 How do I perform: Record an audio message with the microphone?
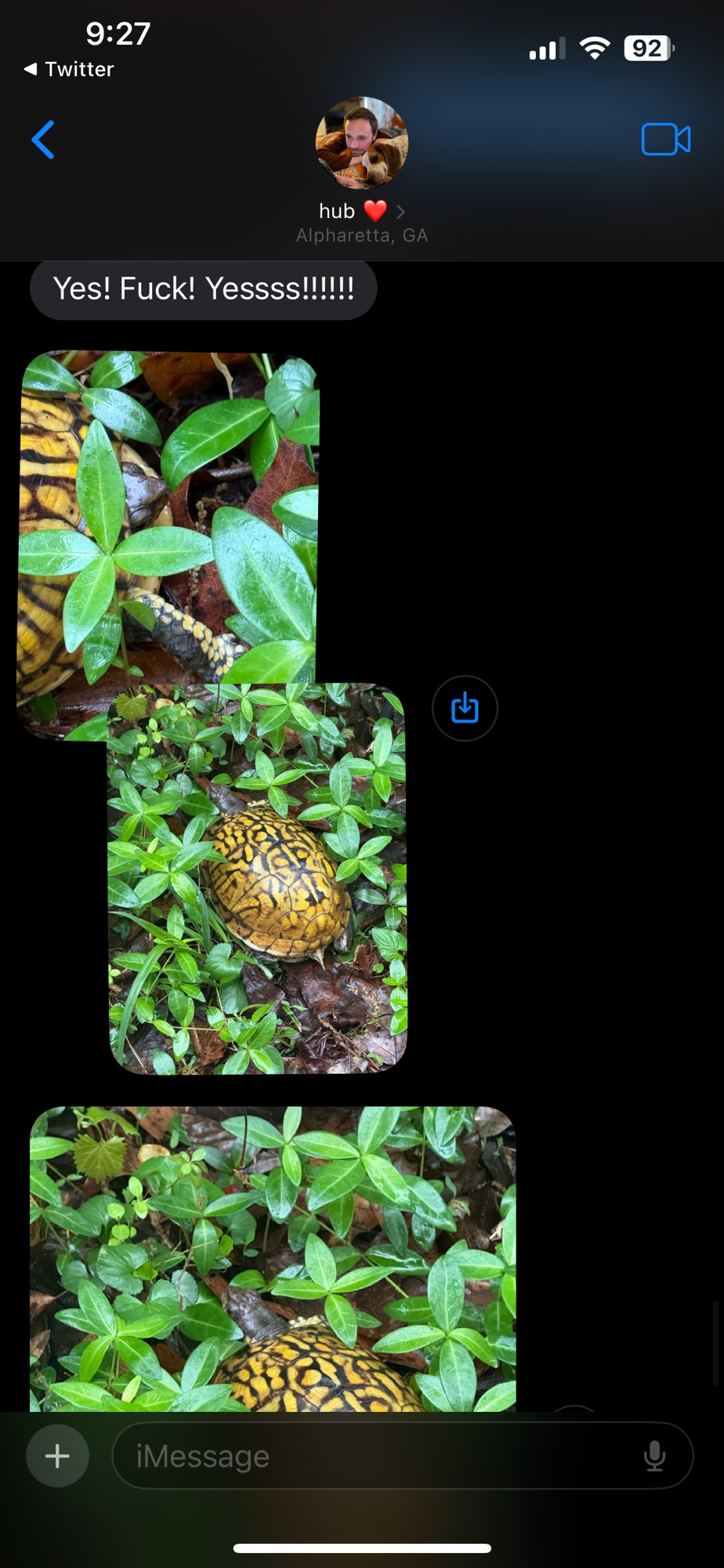point(654,1456)
